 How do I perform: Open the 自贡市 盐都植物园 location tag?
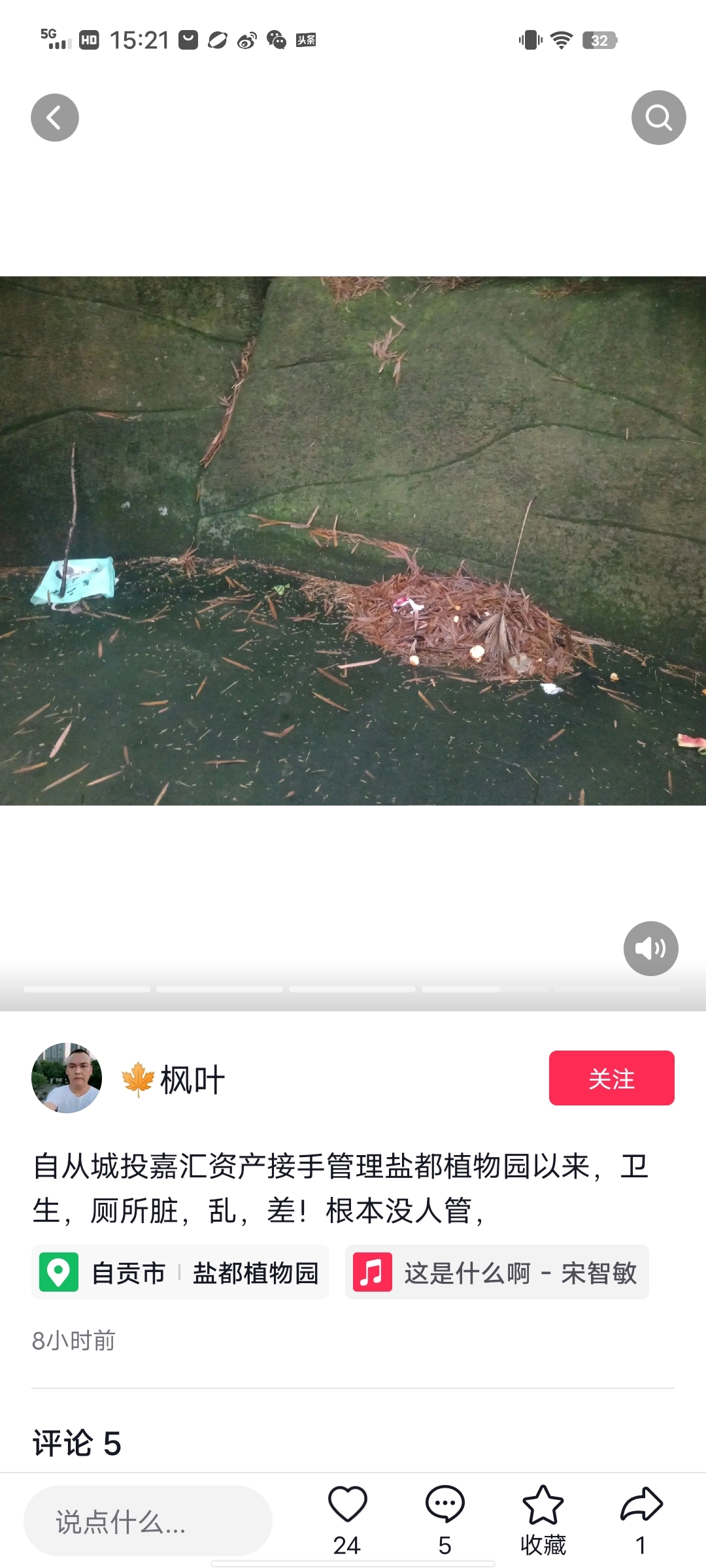[180, 1272]
